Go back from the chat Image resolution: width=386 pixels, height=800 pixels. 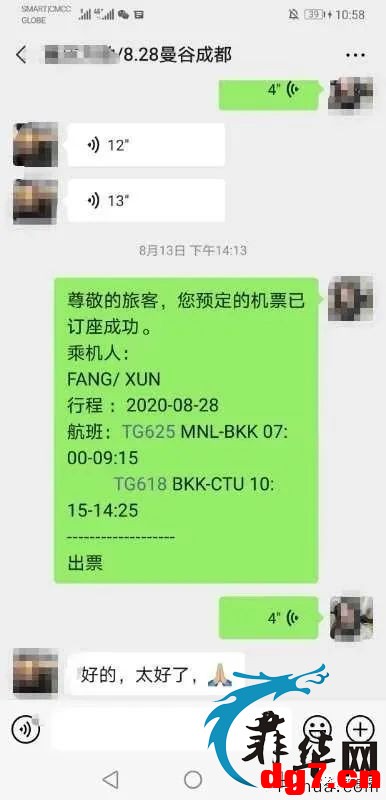tap(21, 55)
